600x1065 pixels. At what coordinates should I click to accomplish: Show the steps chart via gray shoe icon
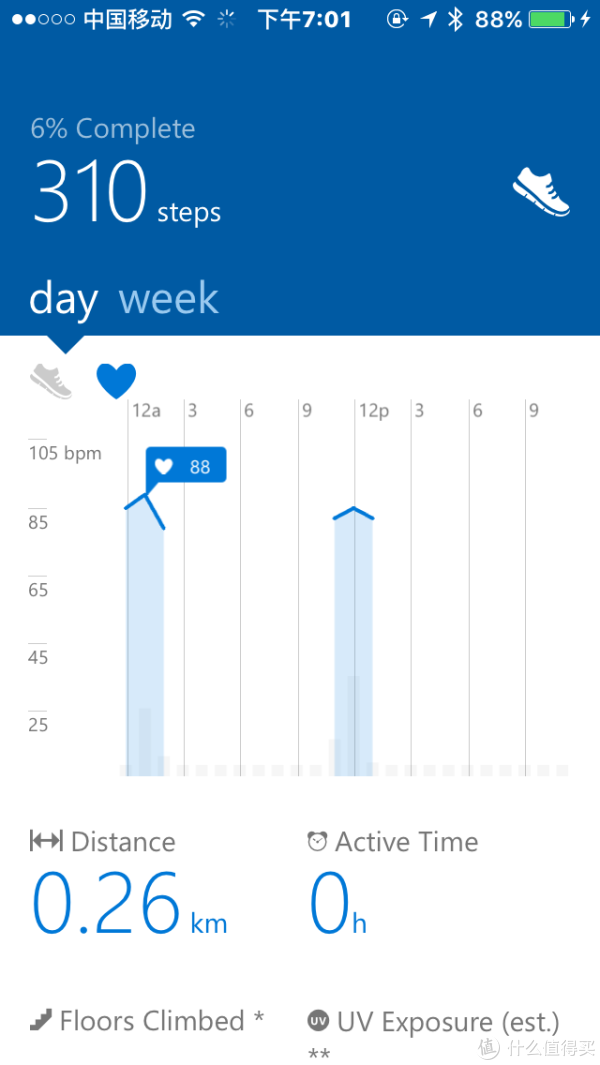coord(51,381)
